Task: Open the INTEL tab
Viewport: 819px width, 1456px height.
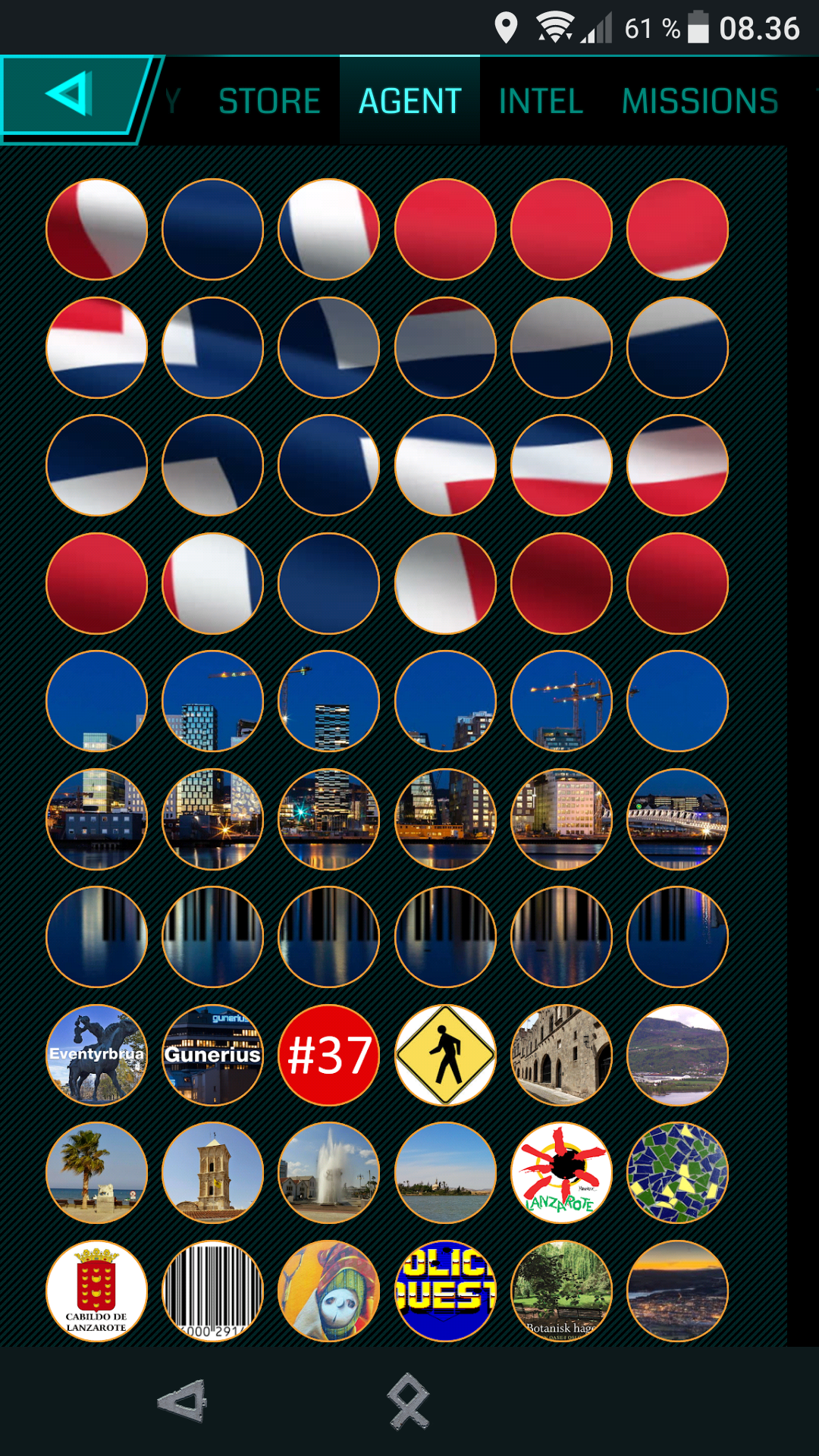Action: coord(541,101)
